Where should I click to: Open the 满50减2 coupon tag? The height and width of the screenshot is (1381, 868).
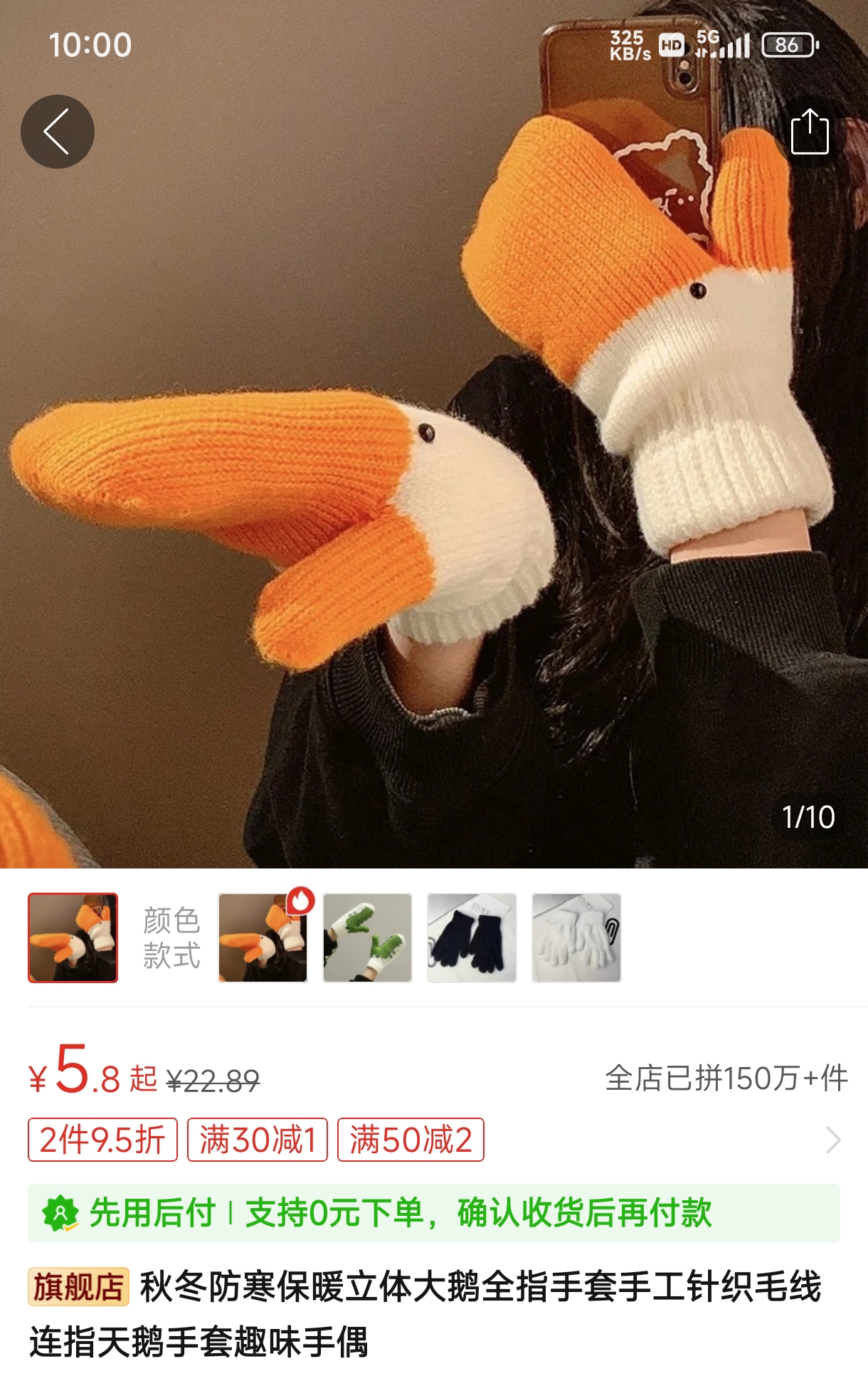click(411, 1140)
